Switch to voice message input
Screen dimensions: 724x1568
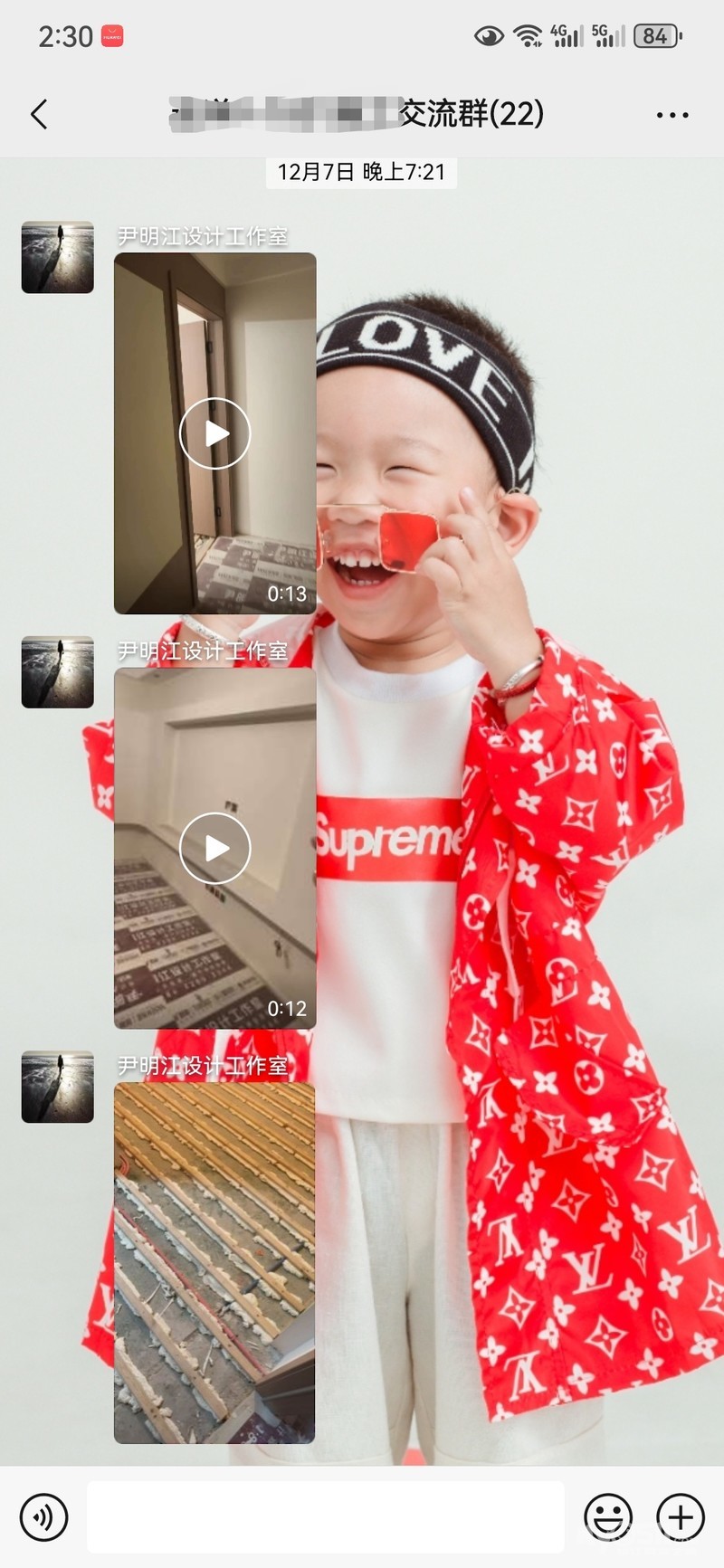pos(43,1516)
